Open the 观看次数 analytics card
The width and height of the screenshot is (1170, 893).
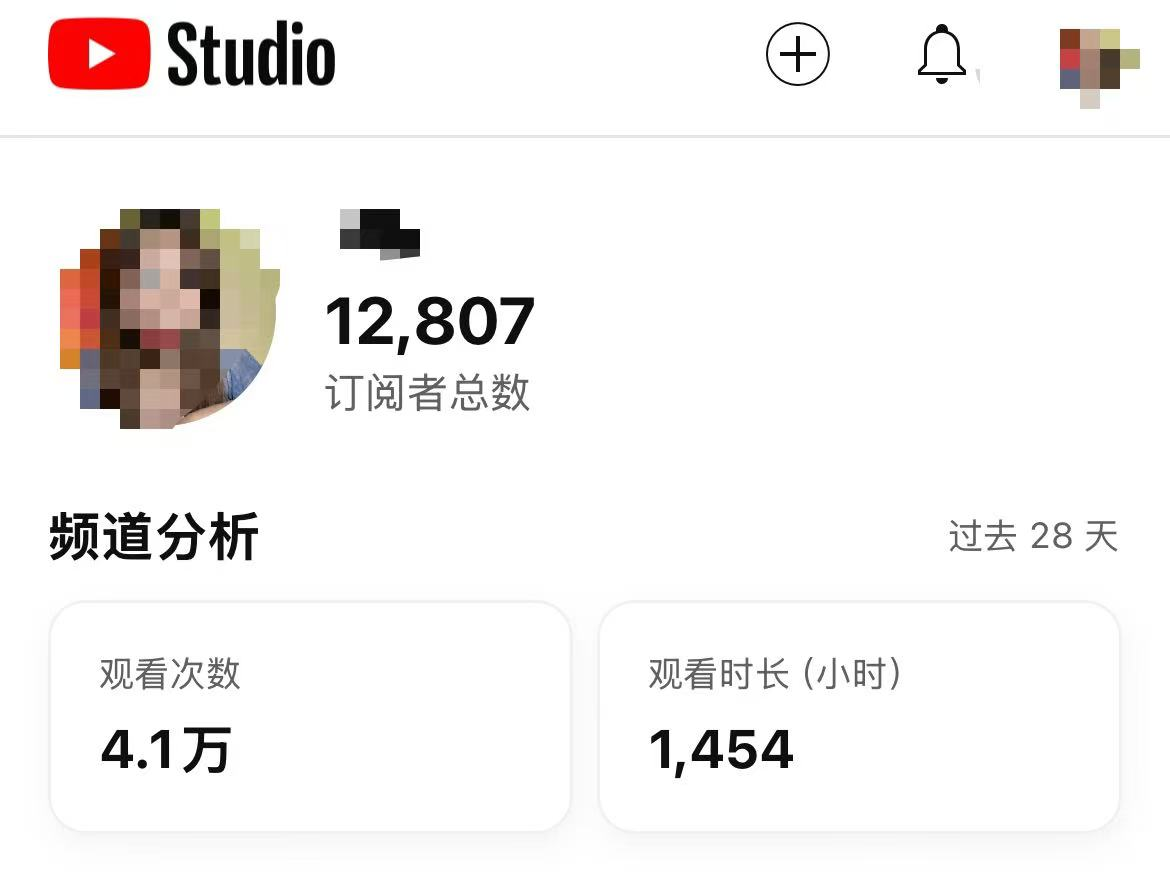tap(310, 716)
